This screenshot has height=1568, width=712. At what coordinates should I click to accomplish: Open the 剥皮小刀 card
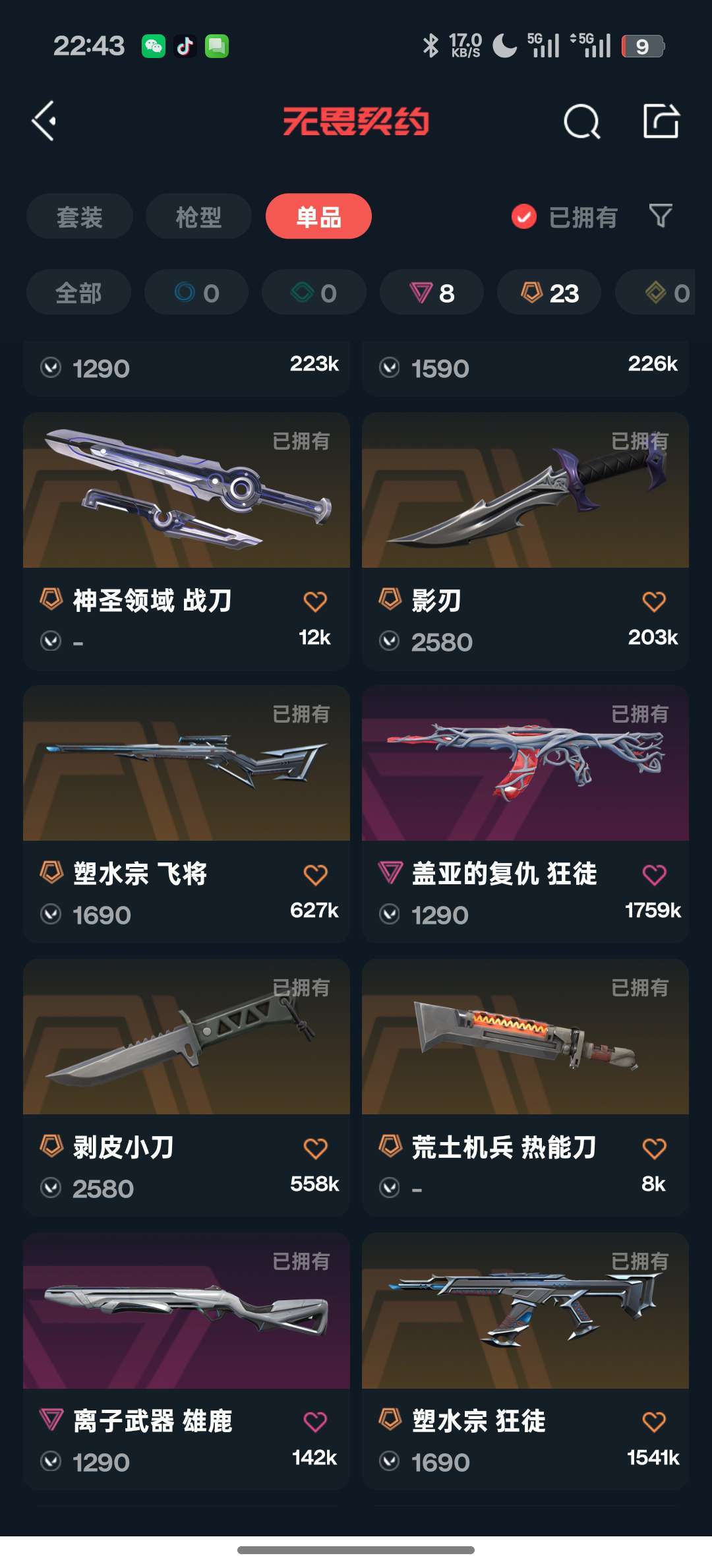pos(187,1088)
